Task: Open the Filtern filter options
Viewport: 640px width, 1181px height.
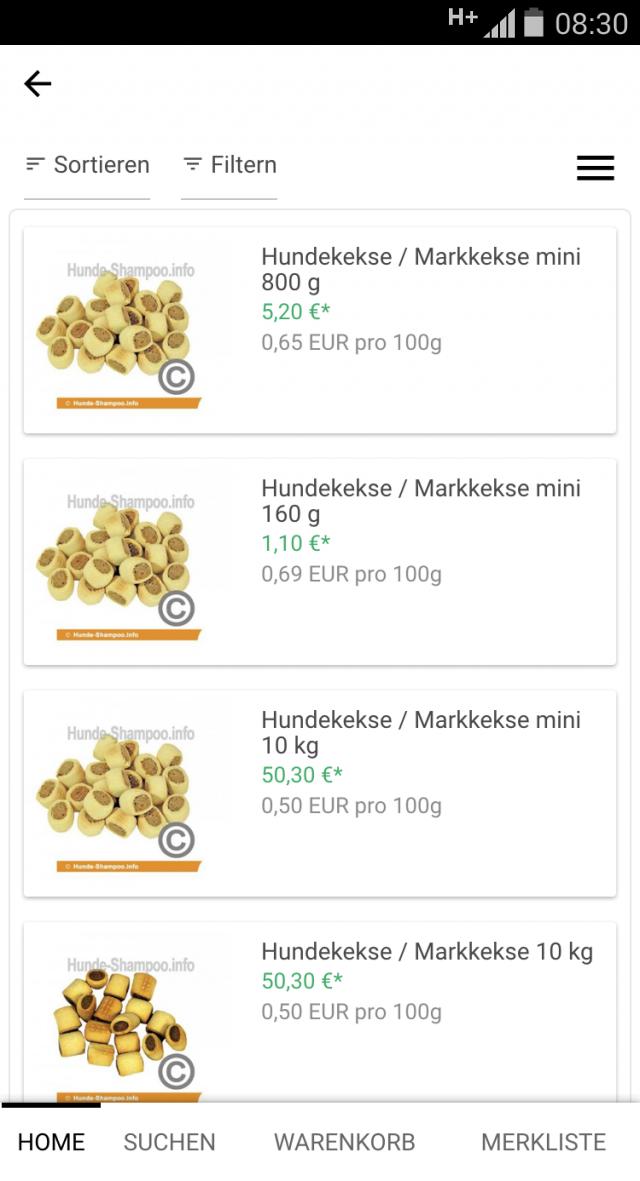Action: point(229,165)
